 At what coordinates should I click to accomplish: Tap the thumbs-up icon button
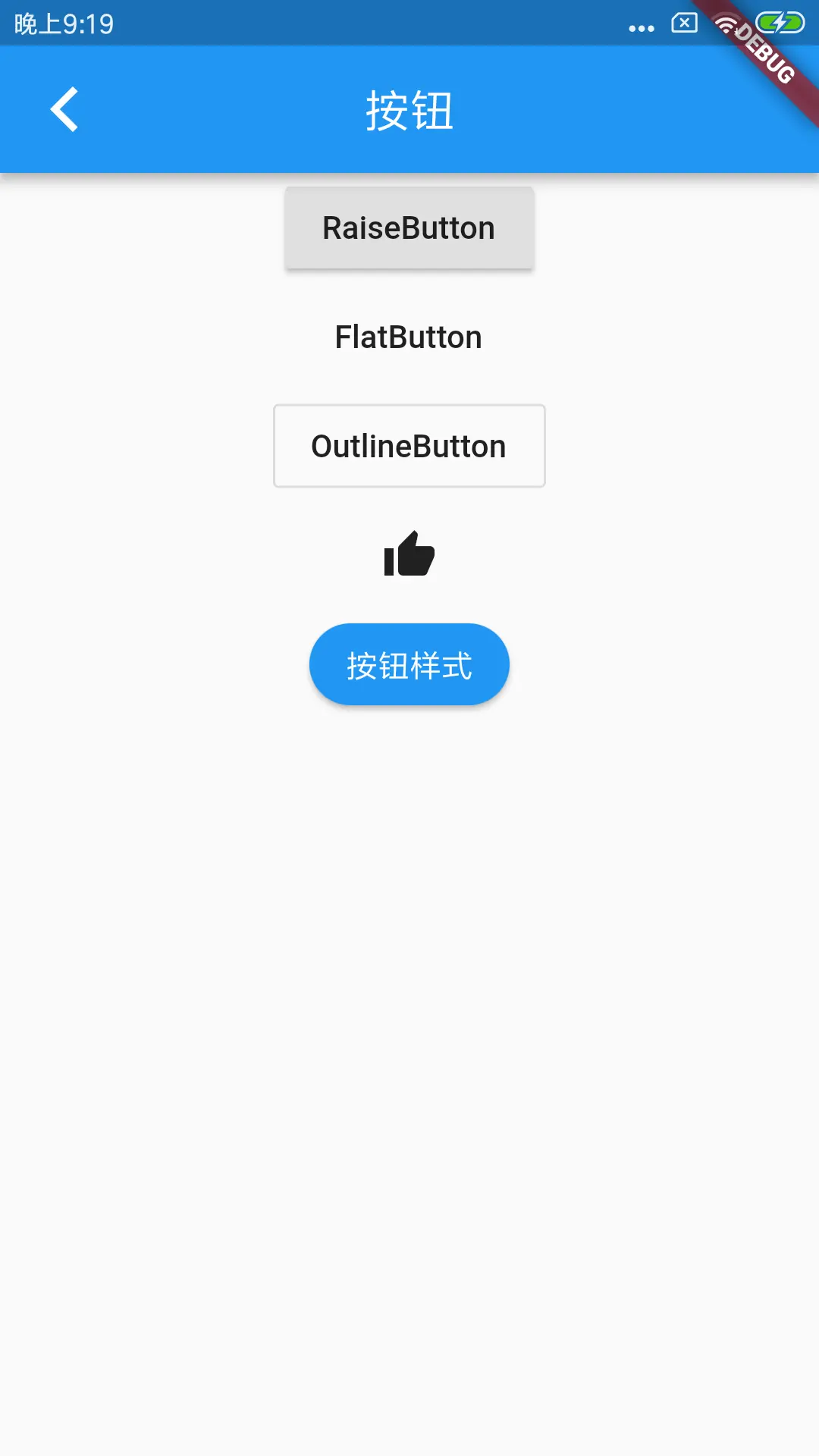click(409, 554)
